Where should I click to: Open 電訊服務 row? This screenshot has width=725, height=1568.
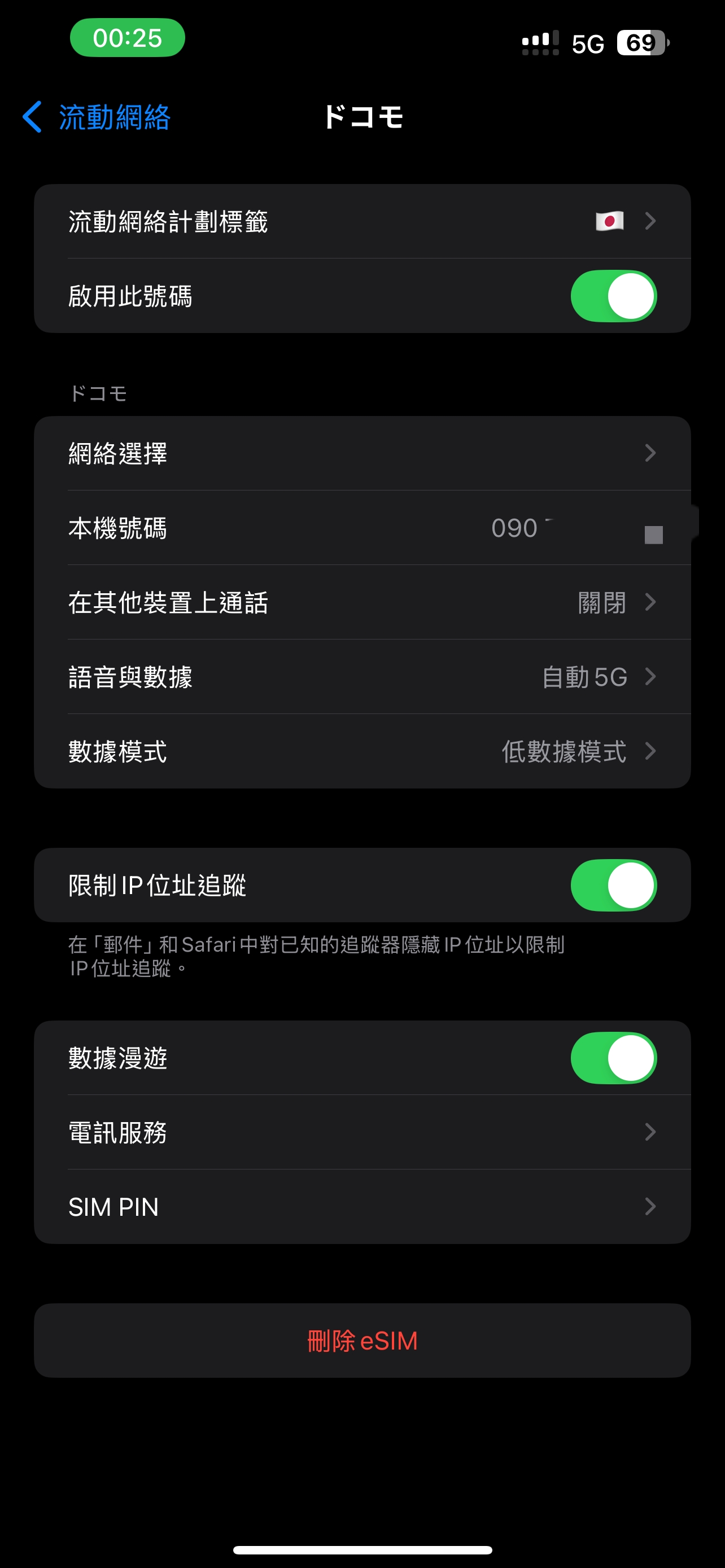click(x=361, y=1132)
